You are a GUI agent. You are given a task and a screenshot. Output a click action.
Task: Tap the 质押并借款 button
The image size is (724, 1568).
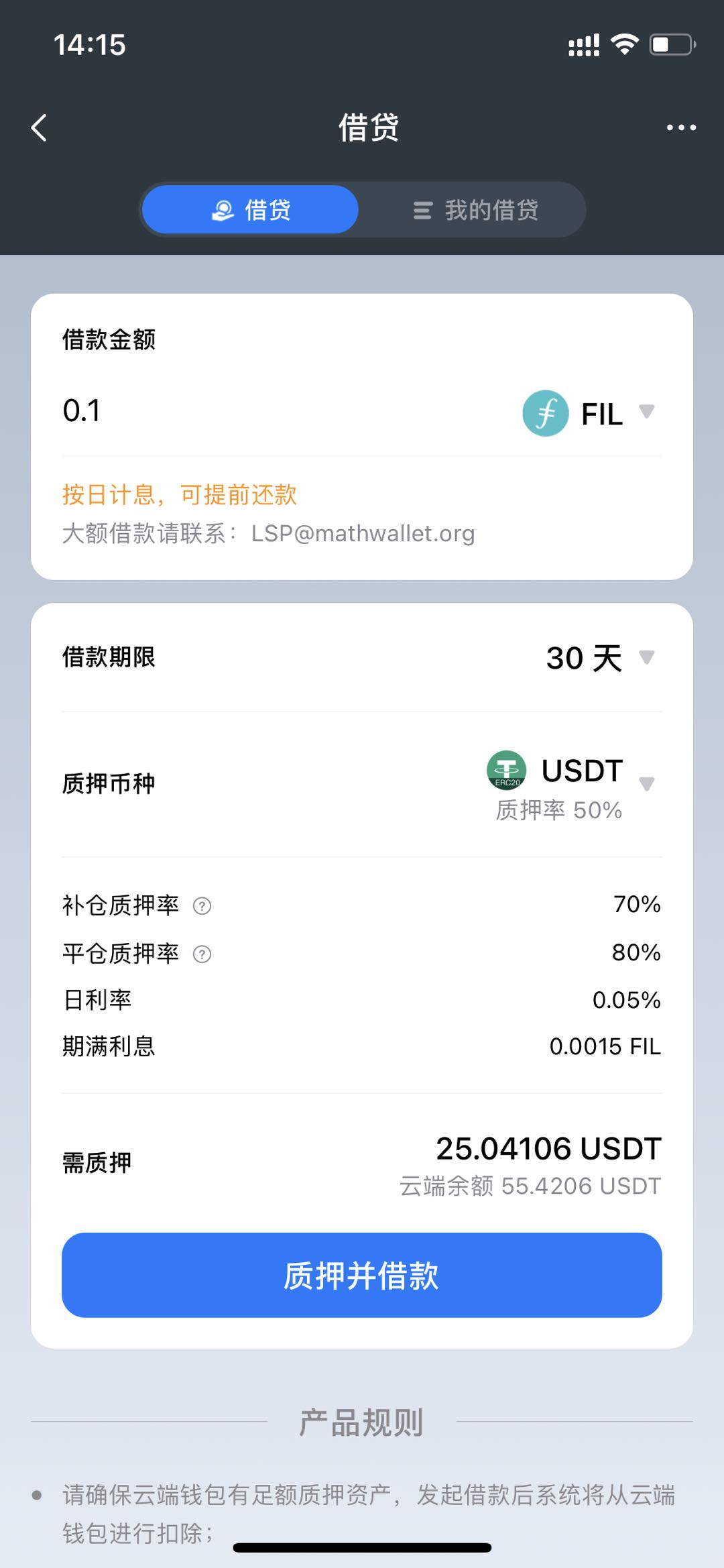362,1275
